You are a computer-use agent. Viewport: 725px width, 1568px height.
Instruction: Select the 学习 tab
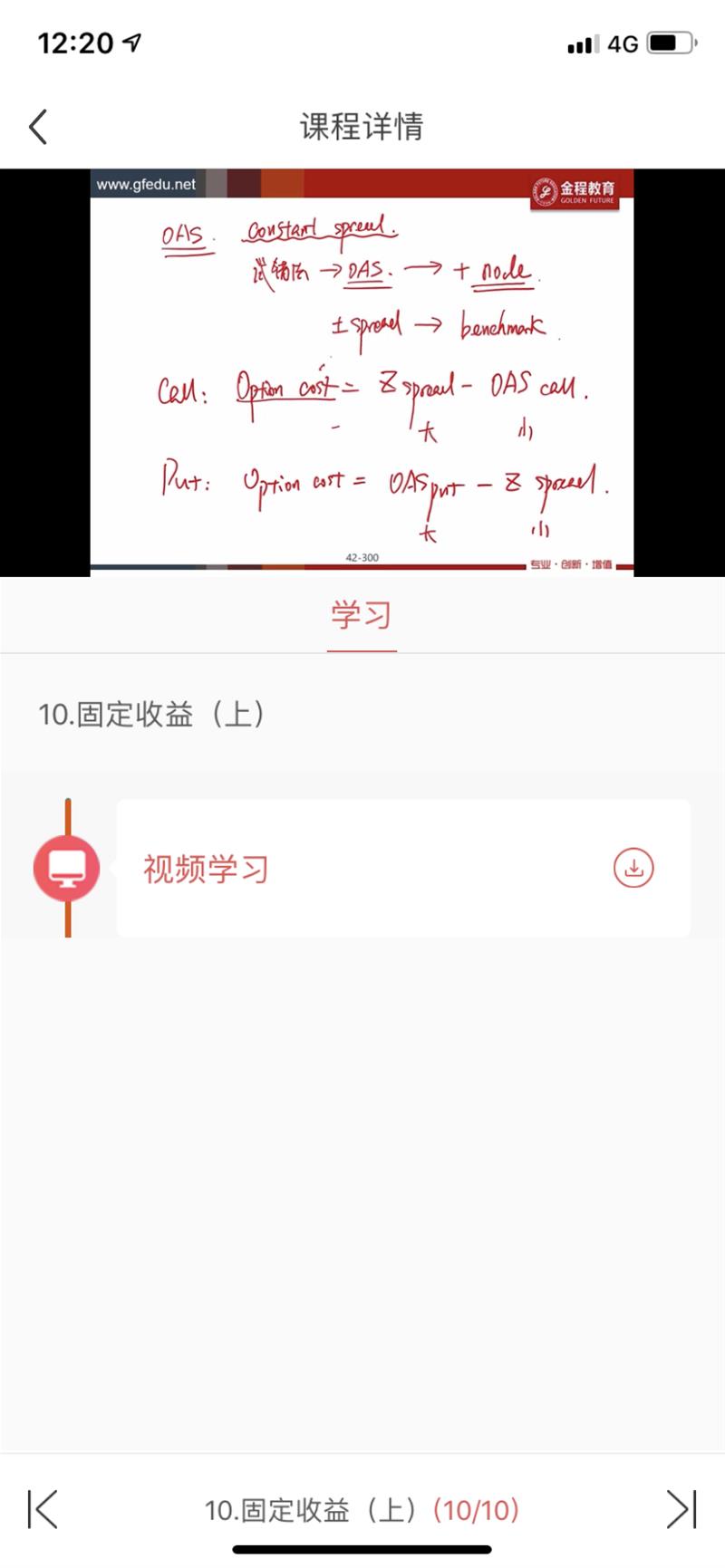[362, 615]
